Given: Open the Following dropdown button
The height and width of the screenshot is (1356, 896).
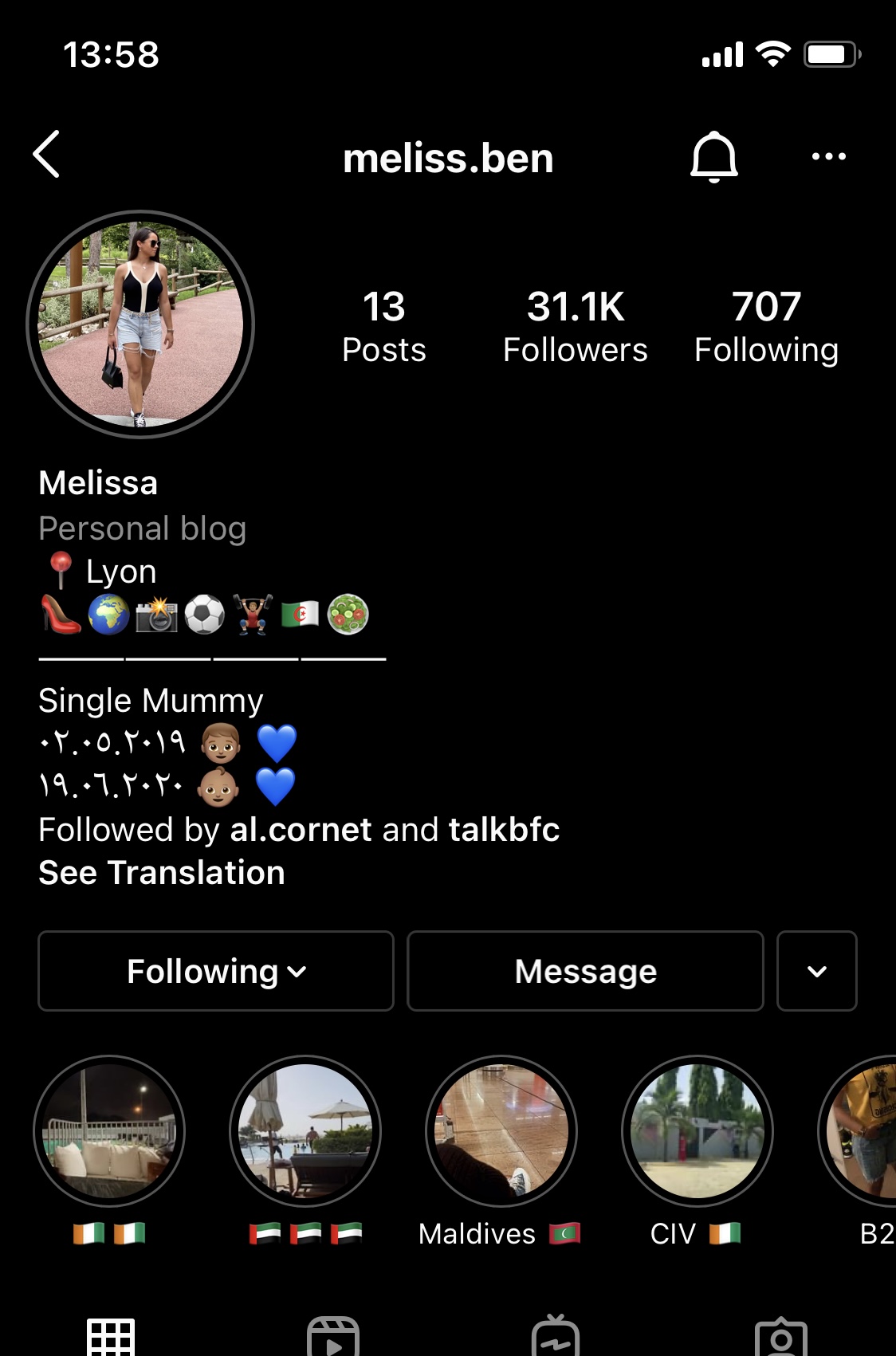Looking at the screenshot, I should point(216,971).
